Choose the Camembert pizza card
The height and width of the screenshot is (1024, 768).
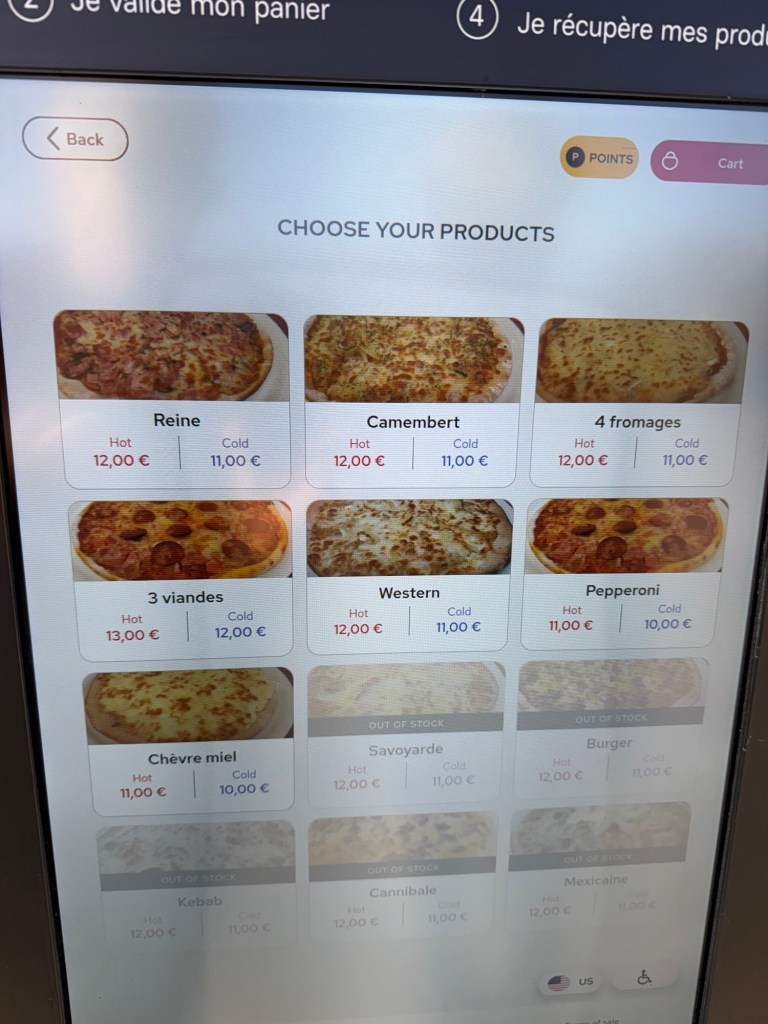pyautogui.click(x=413, y=400)
